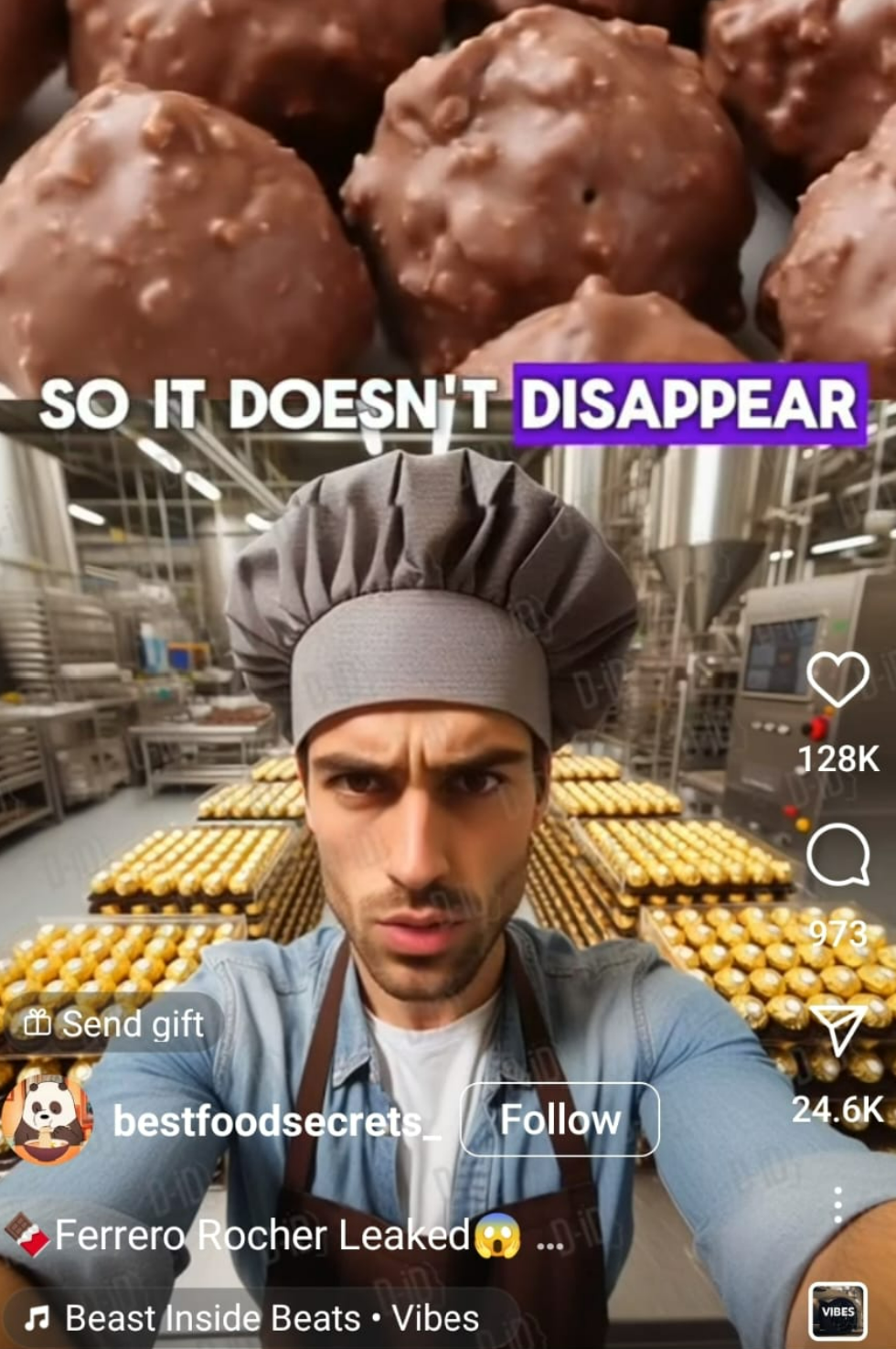The image size is (896, 1349).
Task: Share this reel via the paper plane
Action: (x=837, y=1030)
